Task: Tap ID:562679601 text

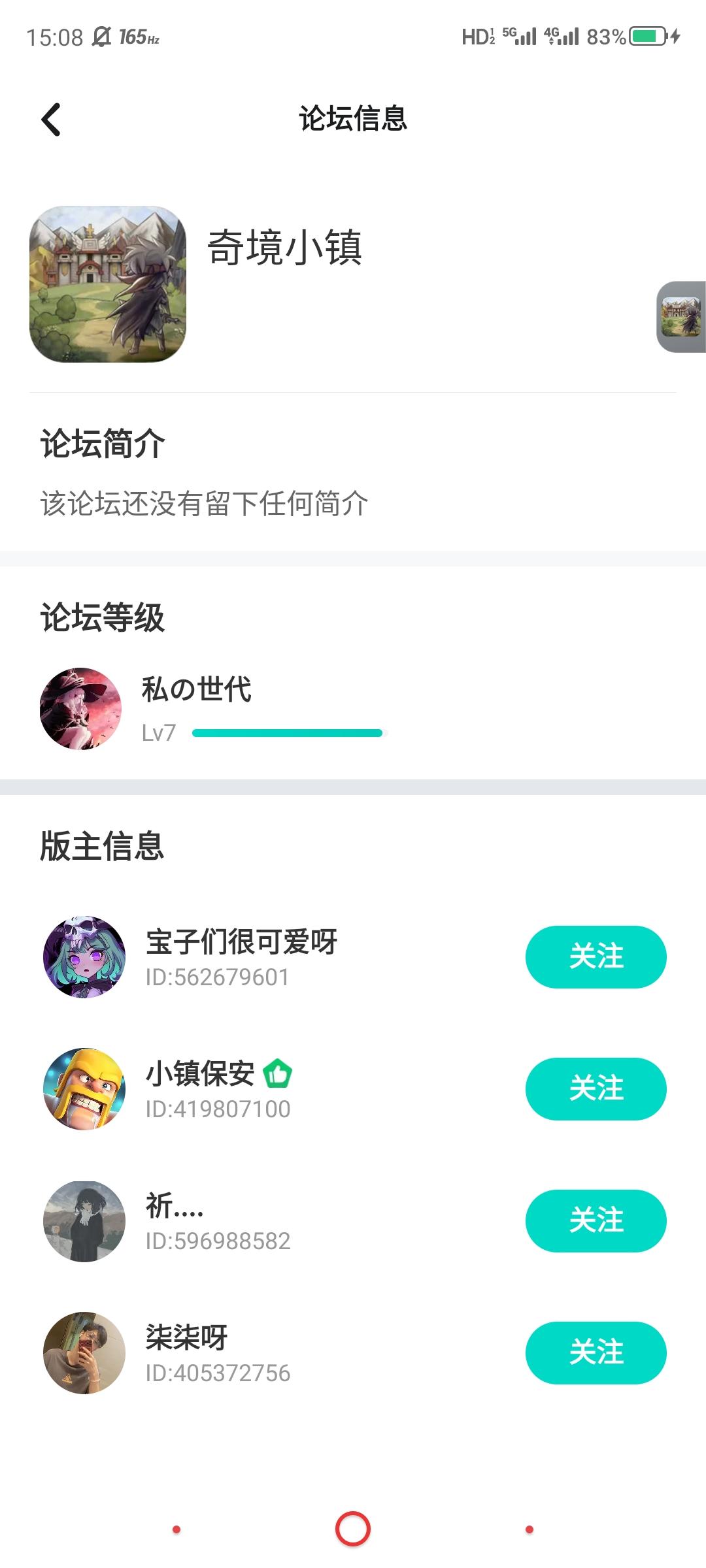Action: 216,977
